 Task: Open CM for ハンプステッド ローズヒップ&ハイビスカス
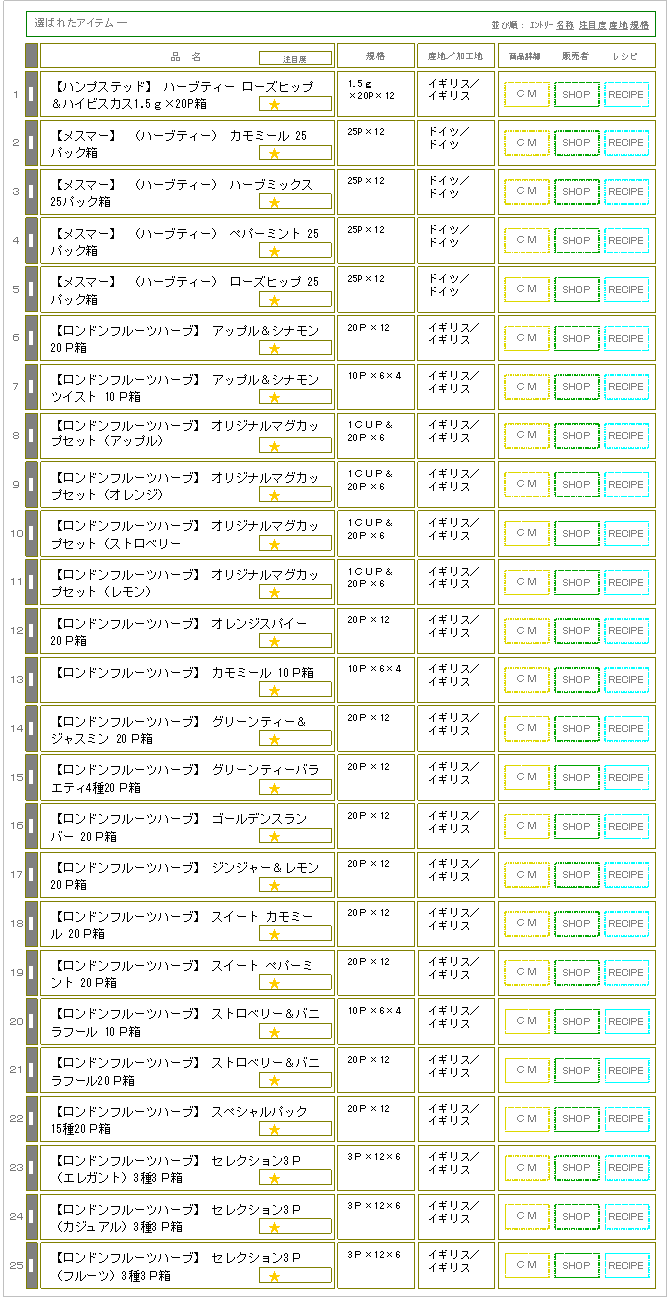point(527,94)
